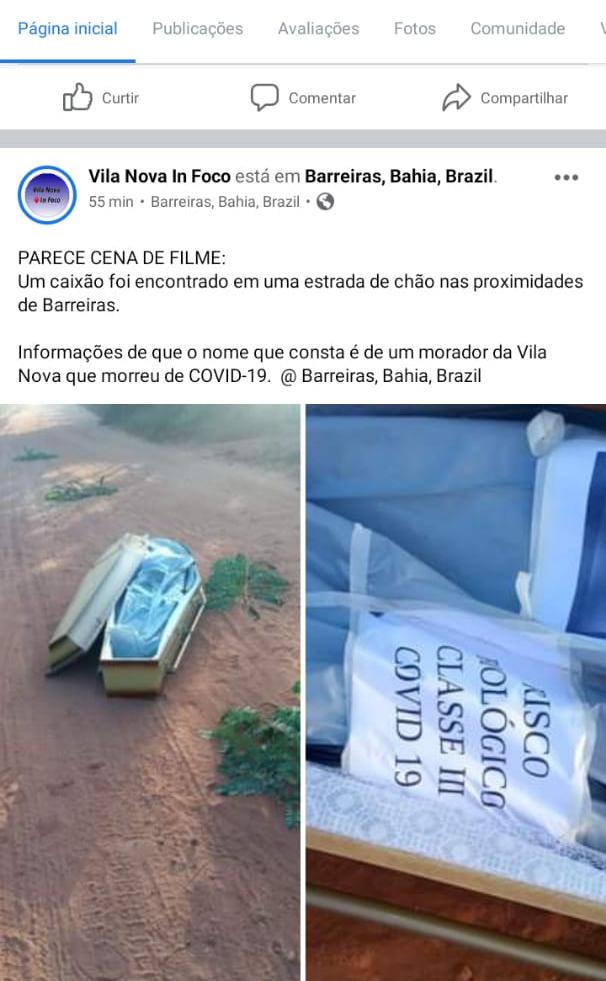Viewport: 606px width, 981px height.
Task: Go to the Fotos tab
Action: point(414,28)
